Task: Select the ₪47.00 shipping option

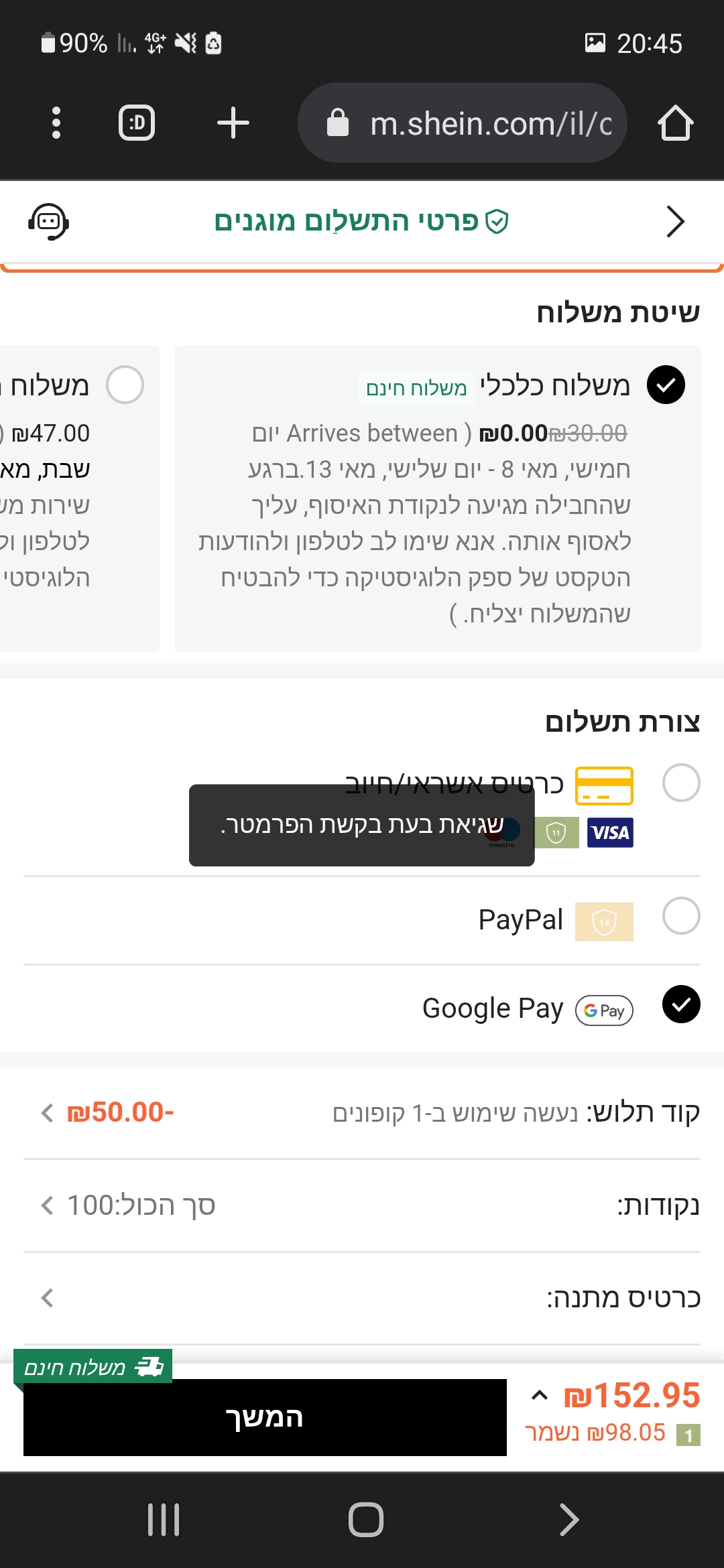Action: [125, 385]
